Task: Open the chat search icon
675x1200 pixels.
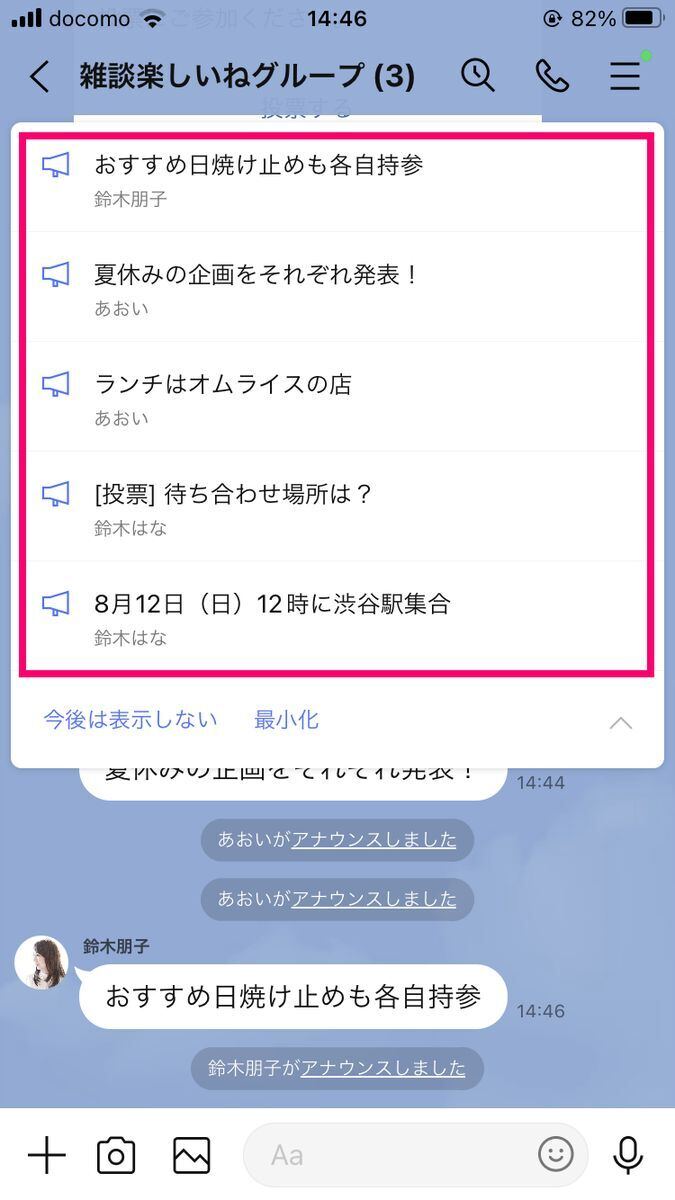Action: (477, 76)
